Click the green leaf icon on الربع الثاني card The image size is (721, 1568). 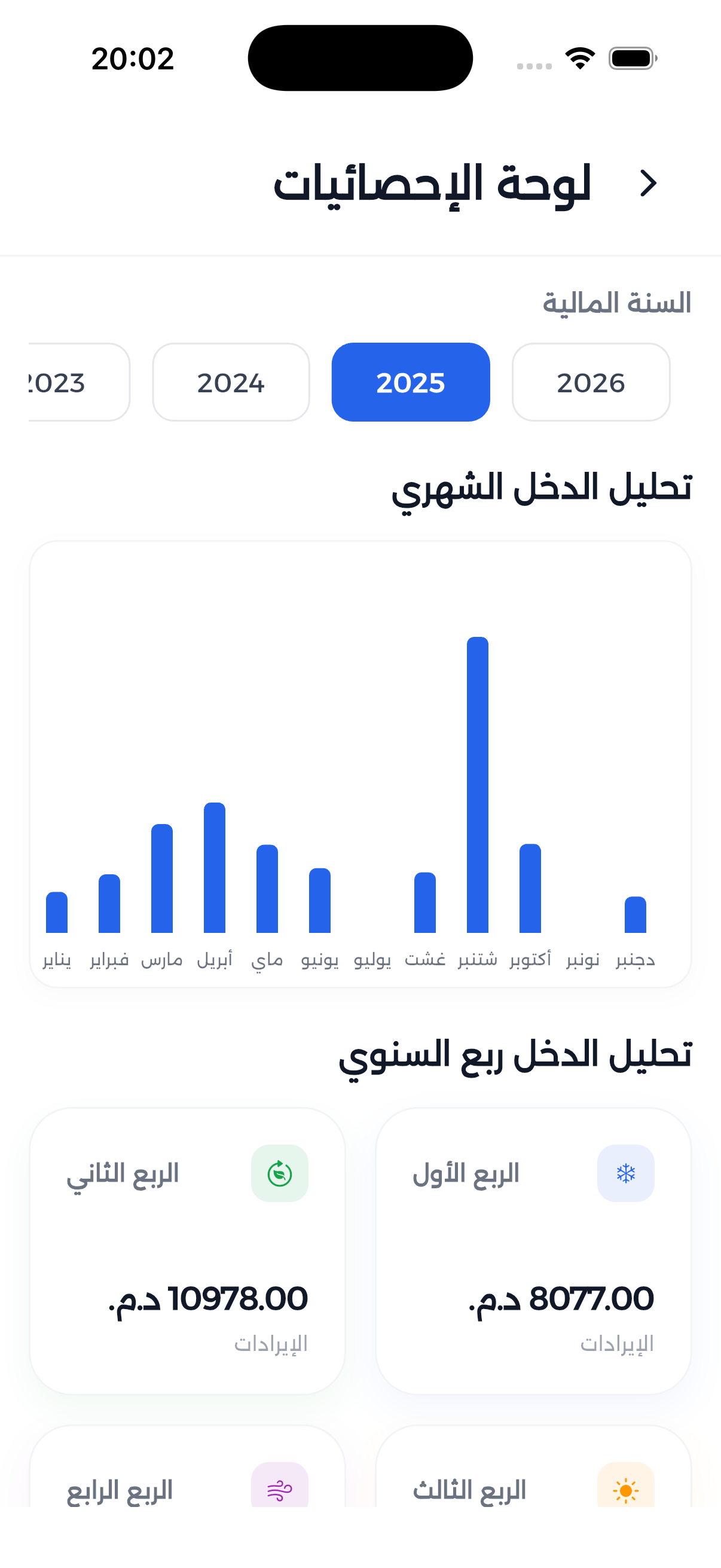pos(279,1173)
